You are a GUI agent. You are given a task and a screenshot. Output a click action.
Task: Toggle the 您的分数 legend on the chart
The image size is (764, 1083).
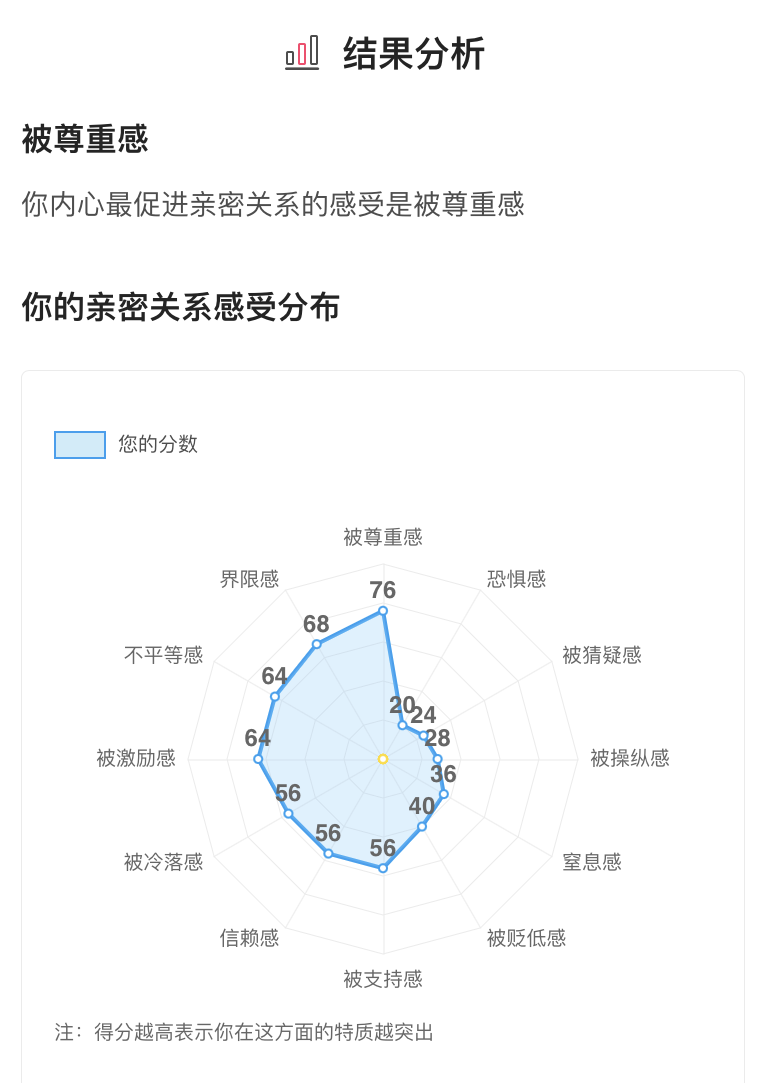tap(126, 444)
